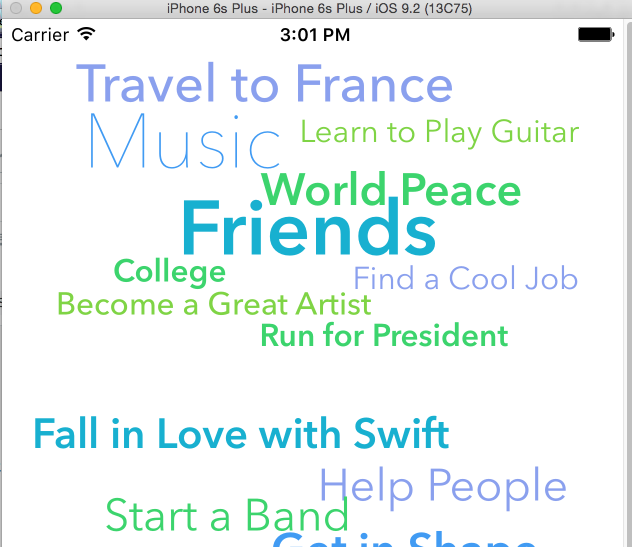Tap the Travel to France tag

(264, 85)
